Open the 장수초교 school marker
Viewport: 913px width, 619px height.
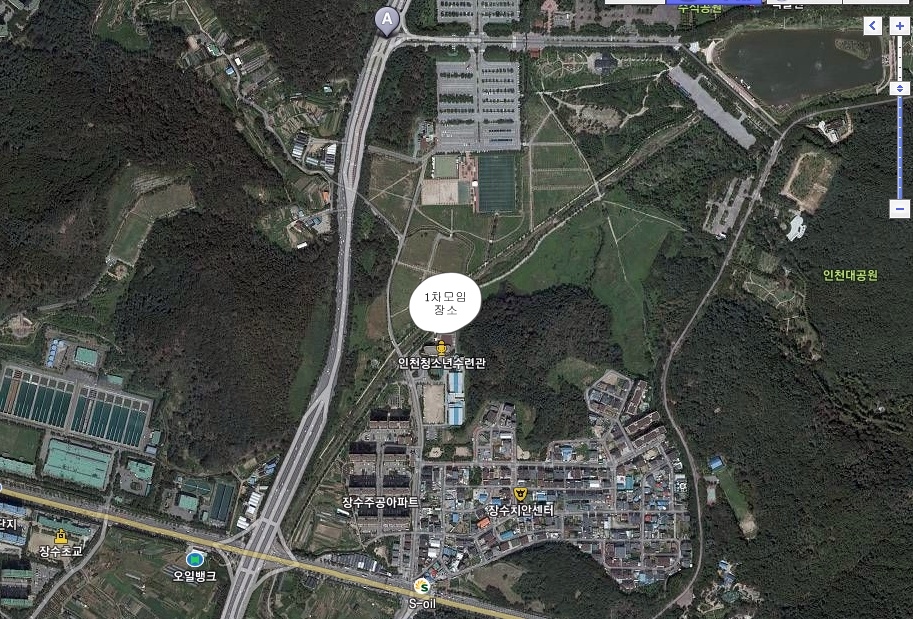61,536
